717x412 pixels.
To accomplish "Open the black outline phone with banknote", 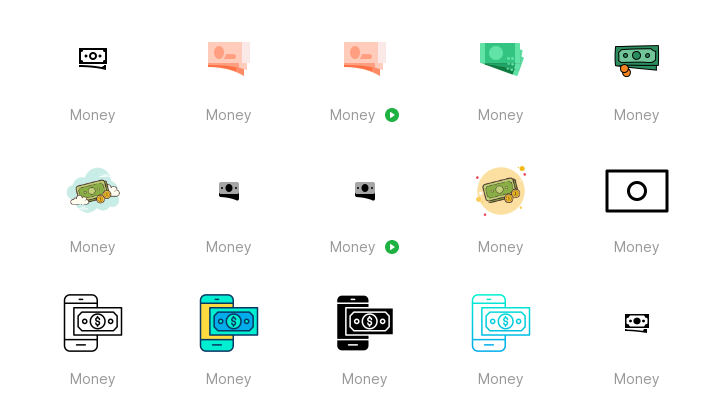I will [x=93, y=322].
